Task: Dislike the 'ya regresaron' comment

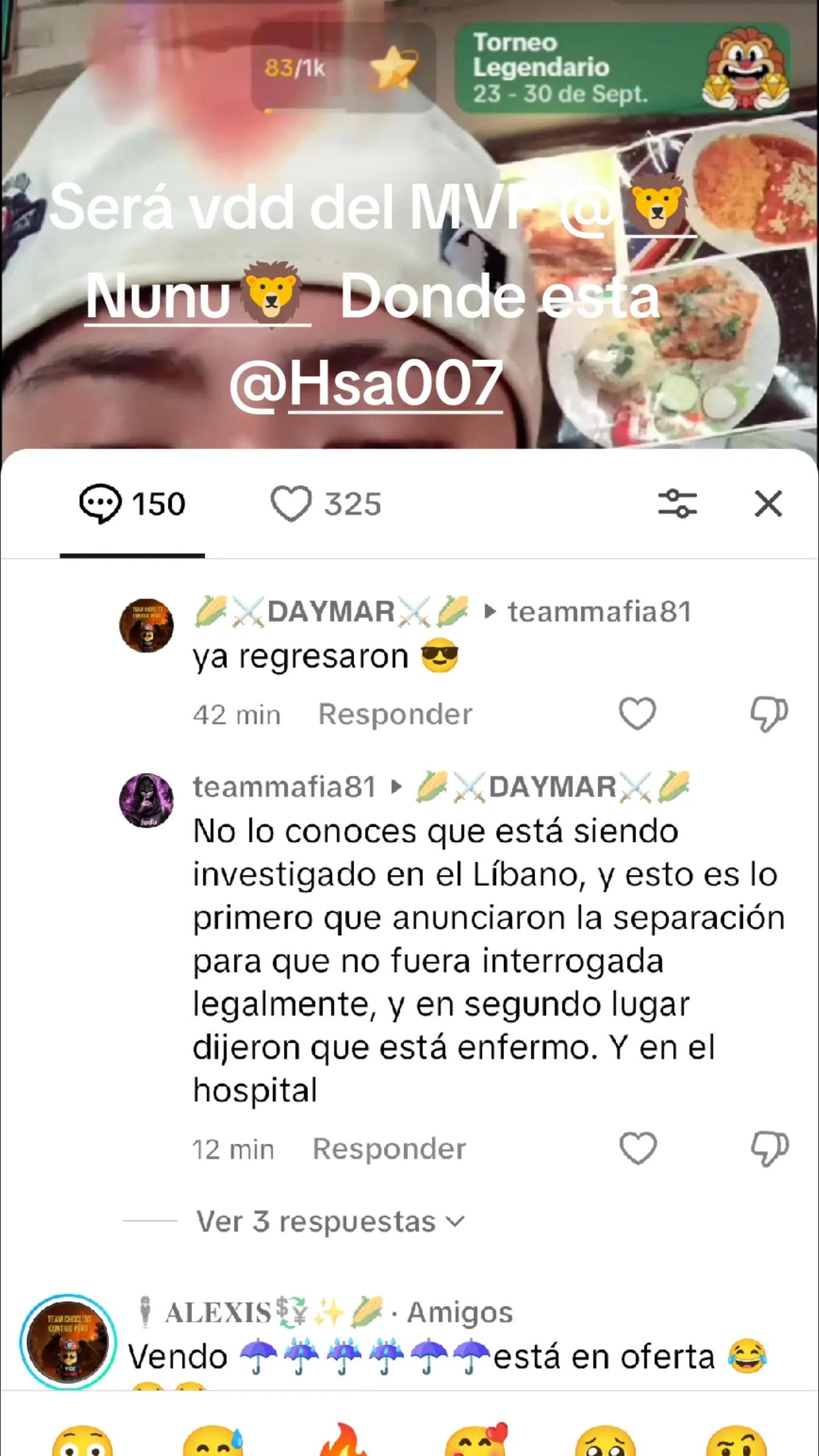Action: click(768, 713)
